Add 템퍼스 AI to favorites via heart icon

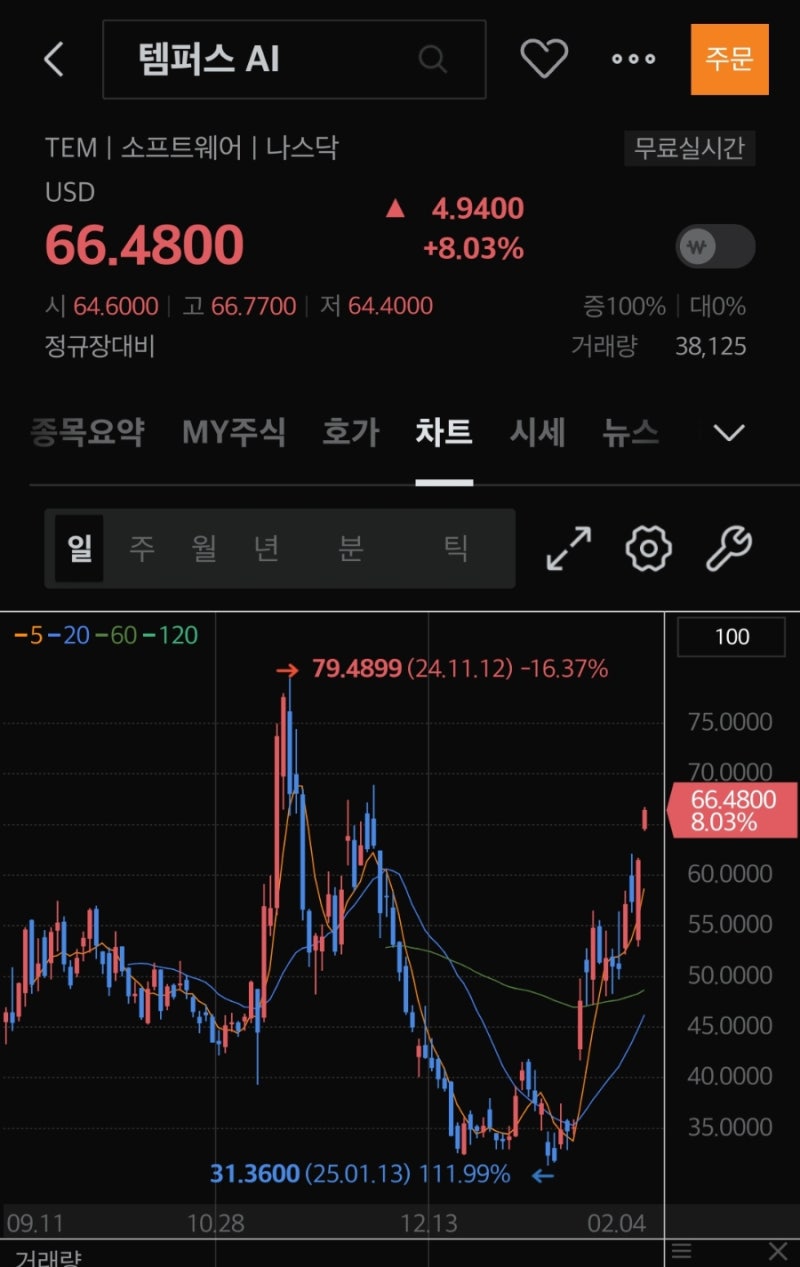pos(543,58)
